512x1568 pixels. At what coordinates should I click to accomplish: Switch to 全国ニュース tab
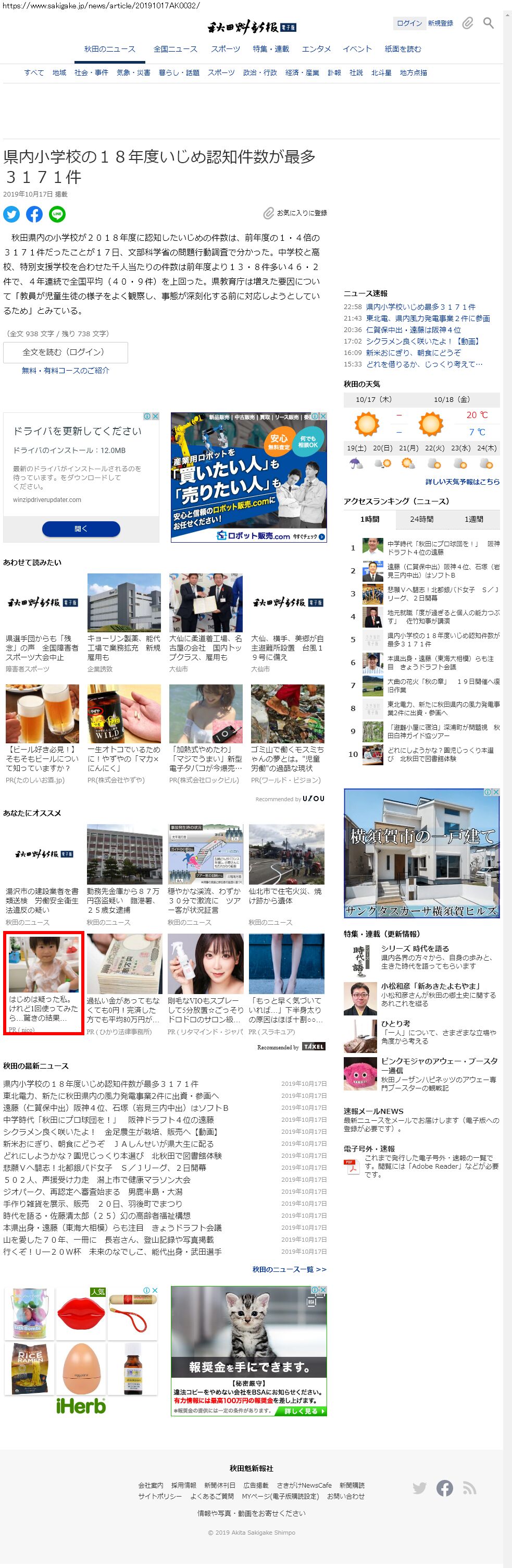(x=175, y=50)
